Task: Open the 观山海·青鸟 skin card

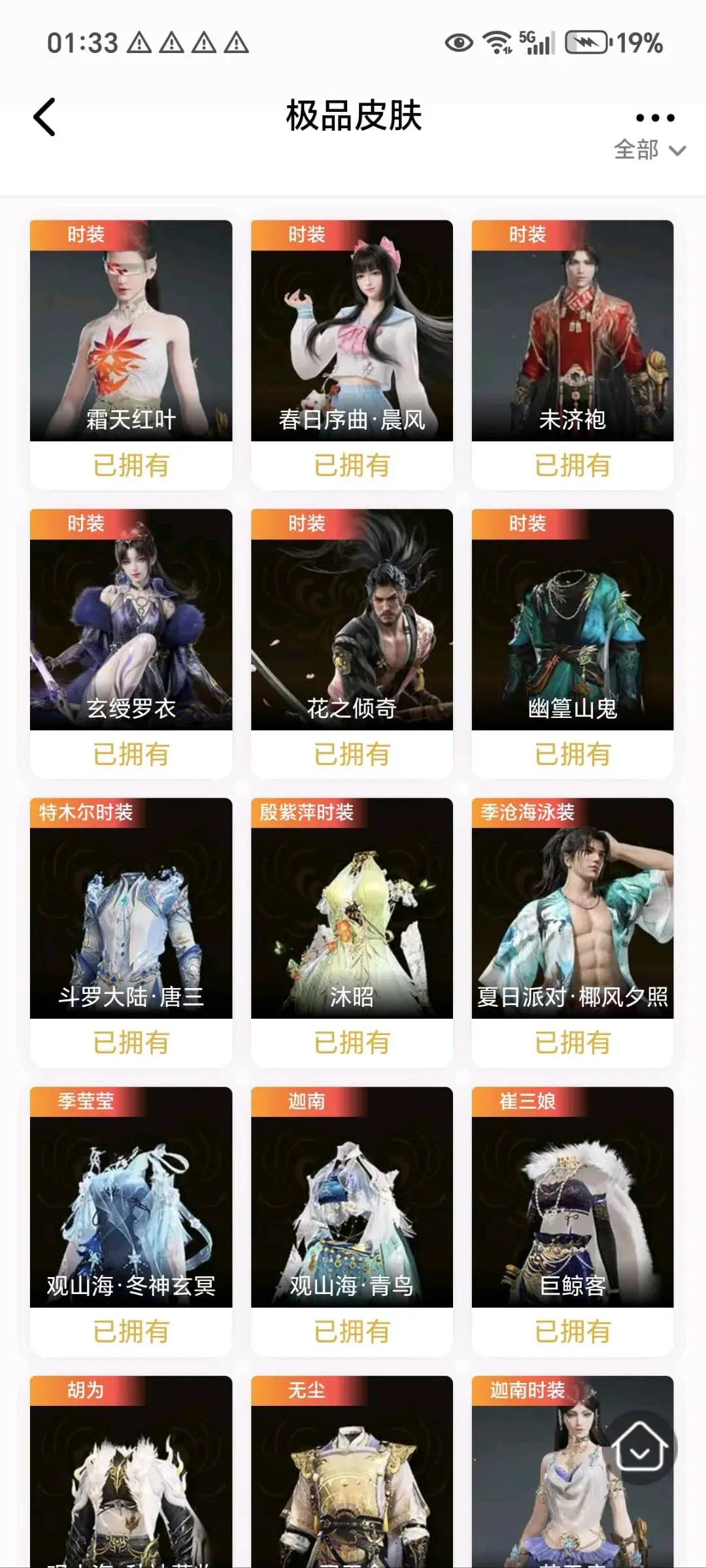Action: pos(352,1198)
